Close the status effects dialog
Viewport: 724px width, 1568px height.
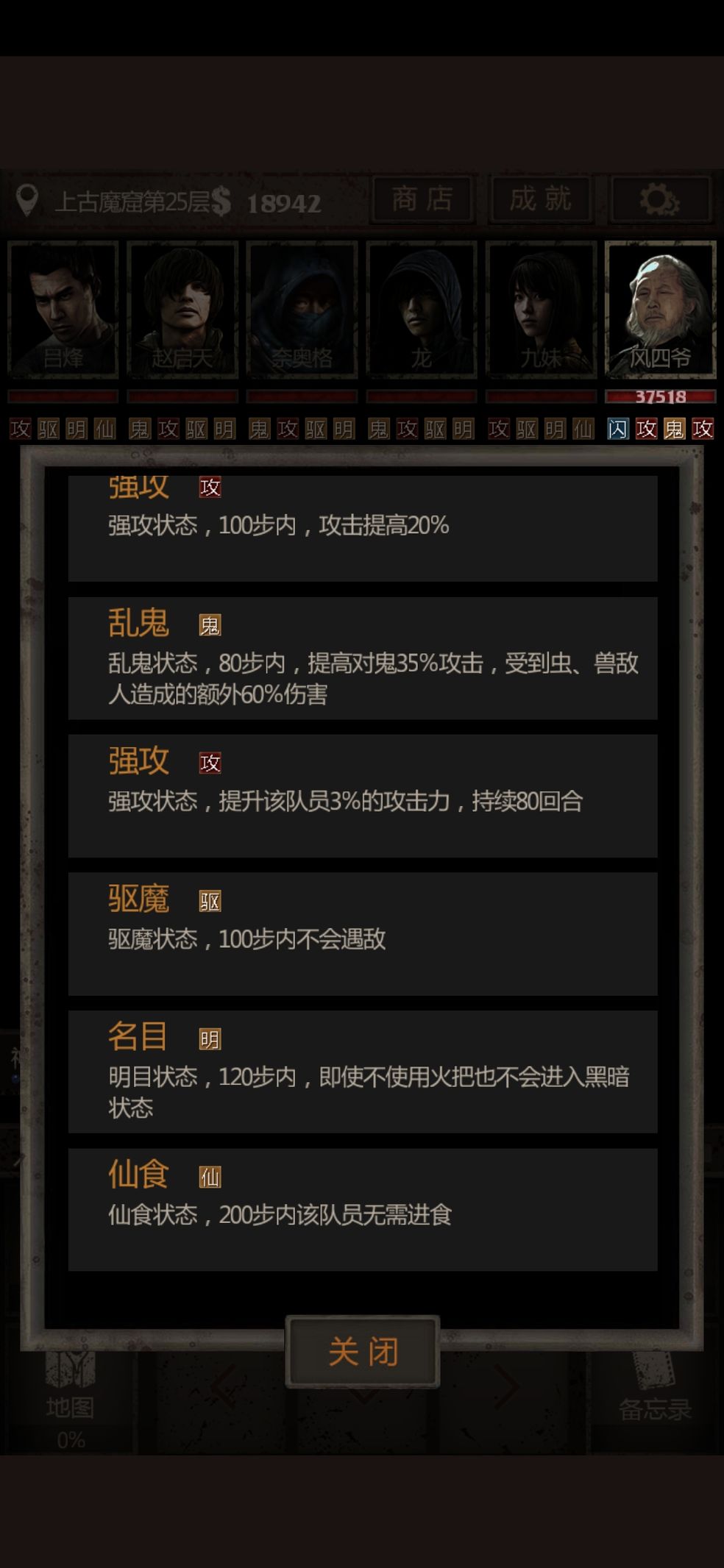pos(362,1351)
